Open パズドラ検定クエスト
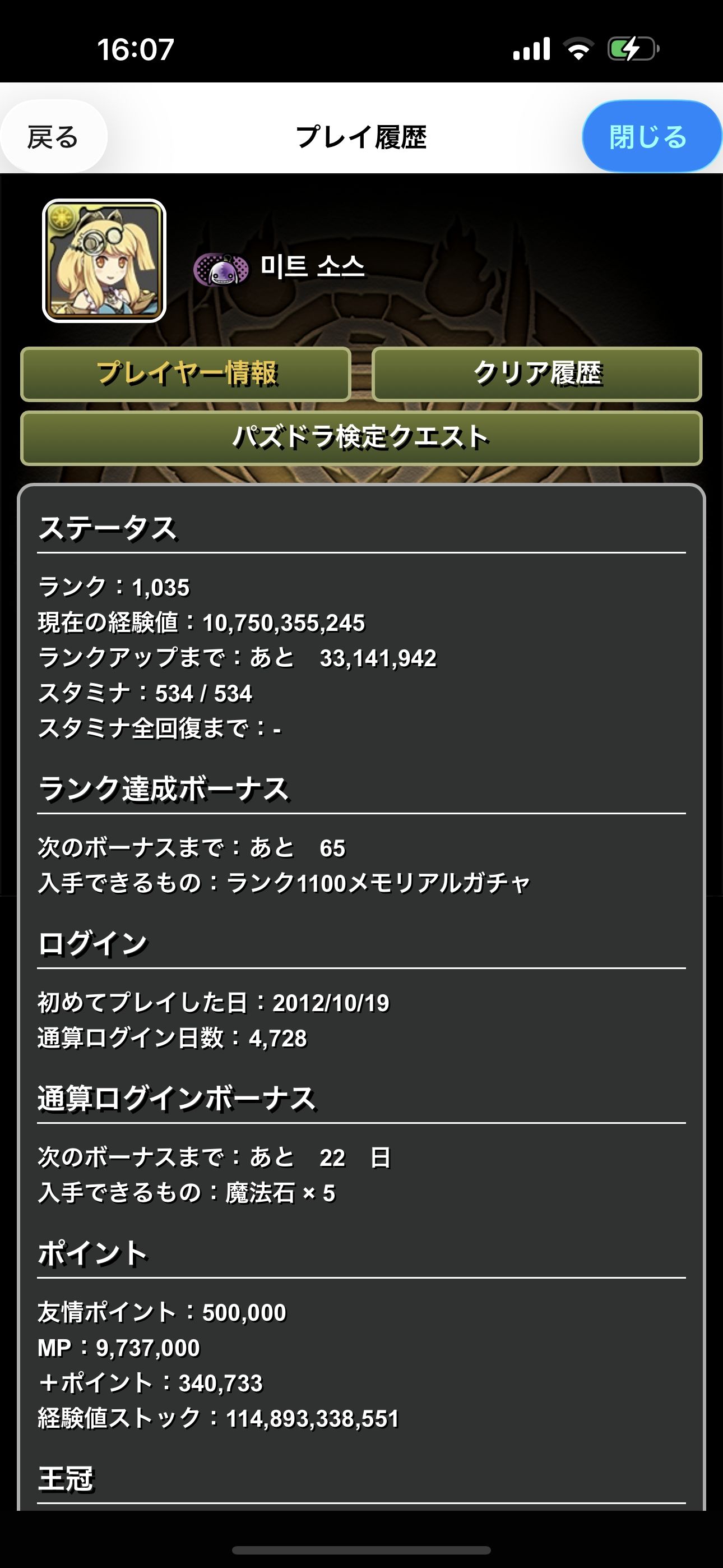The height and width of the screenshot is (1568, 723). pos(361,437)
